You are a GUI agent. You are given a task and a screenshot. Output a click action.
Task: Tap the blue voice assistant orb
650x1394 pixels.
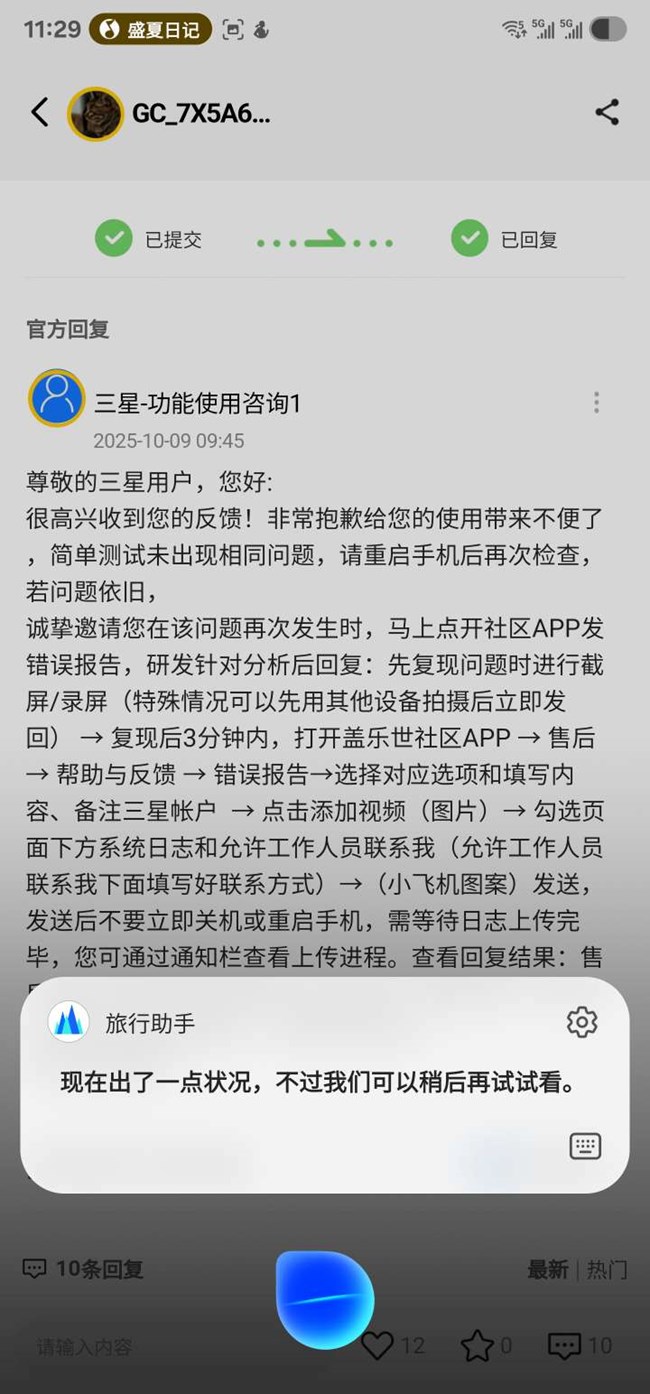click(324, 1299)
